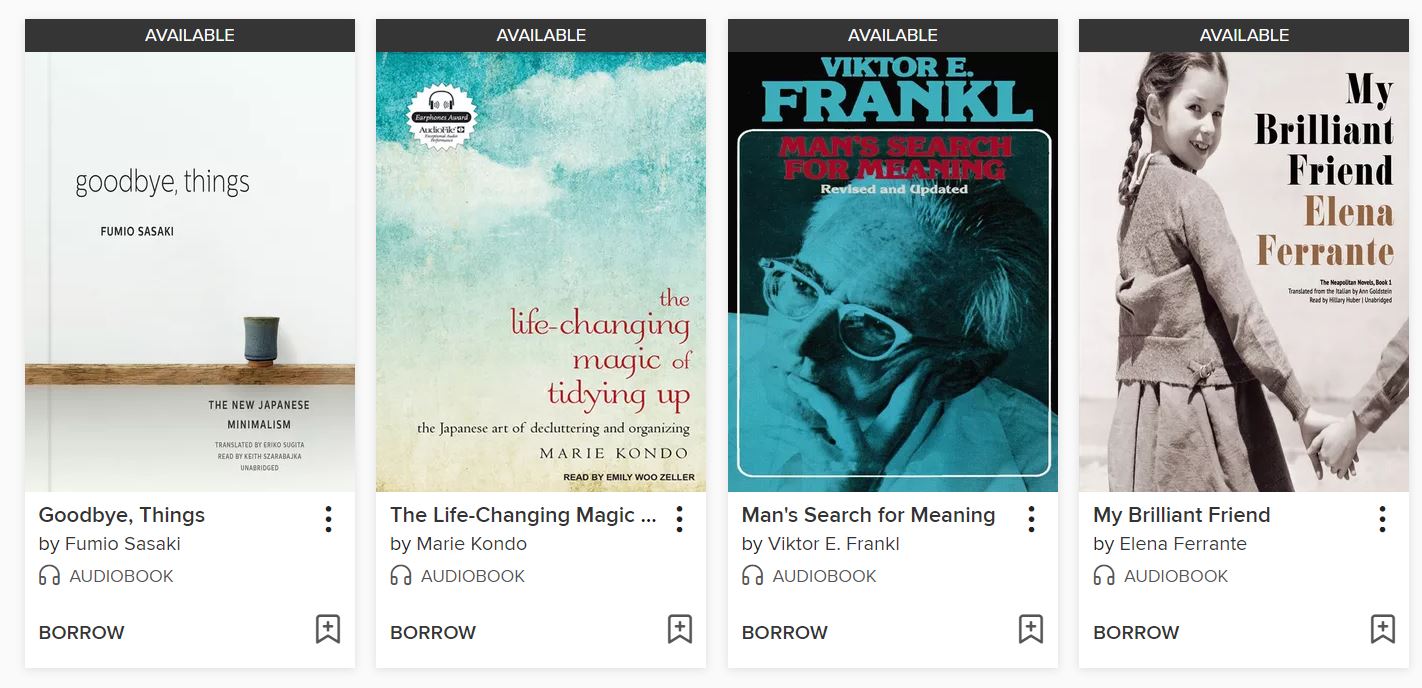Open the Goodbye, Things audiobook cover

coord(190,271)
